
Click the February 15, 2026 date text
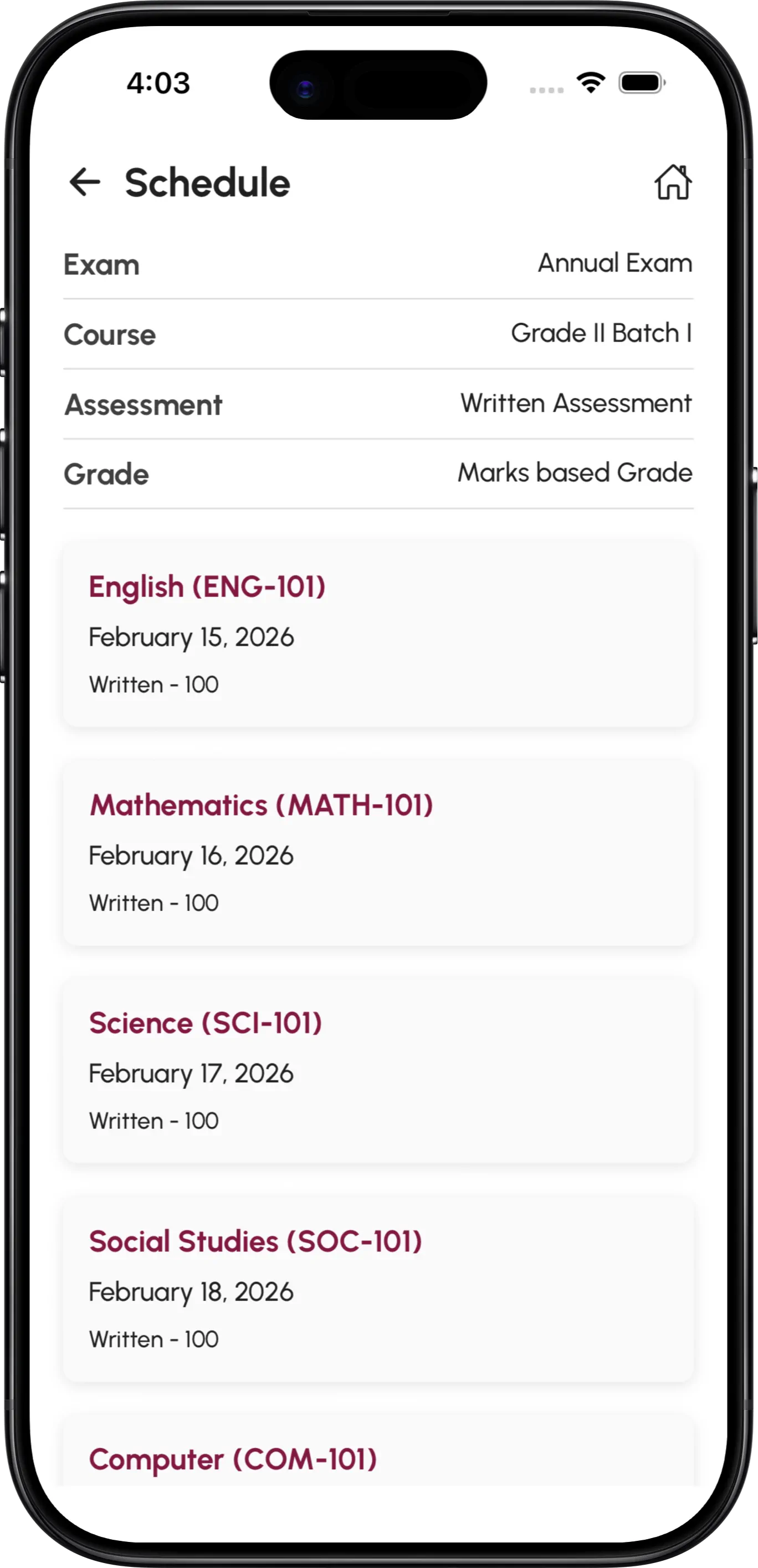click(x=191, y=637)
